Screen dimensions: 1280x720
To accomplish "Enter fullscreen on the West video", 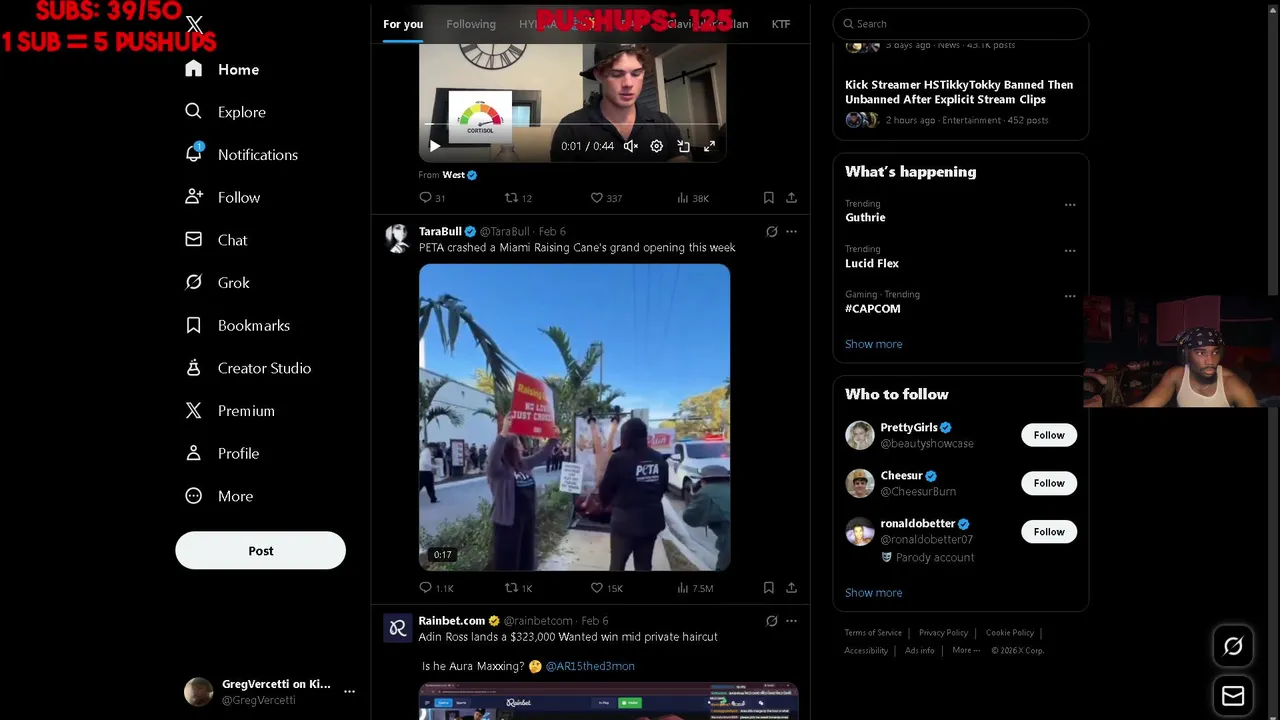I will 709,146.
